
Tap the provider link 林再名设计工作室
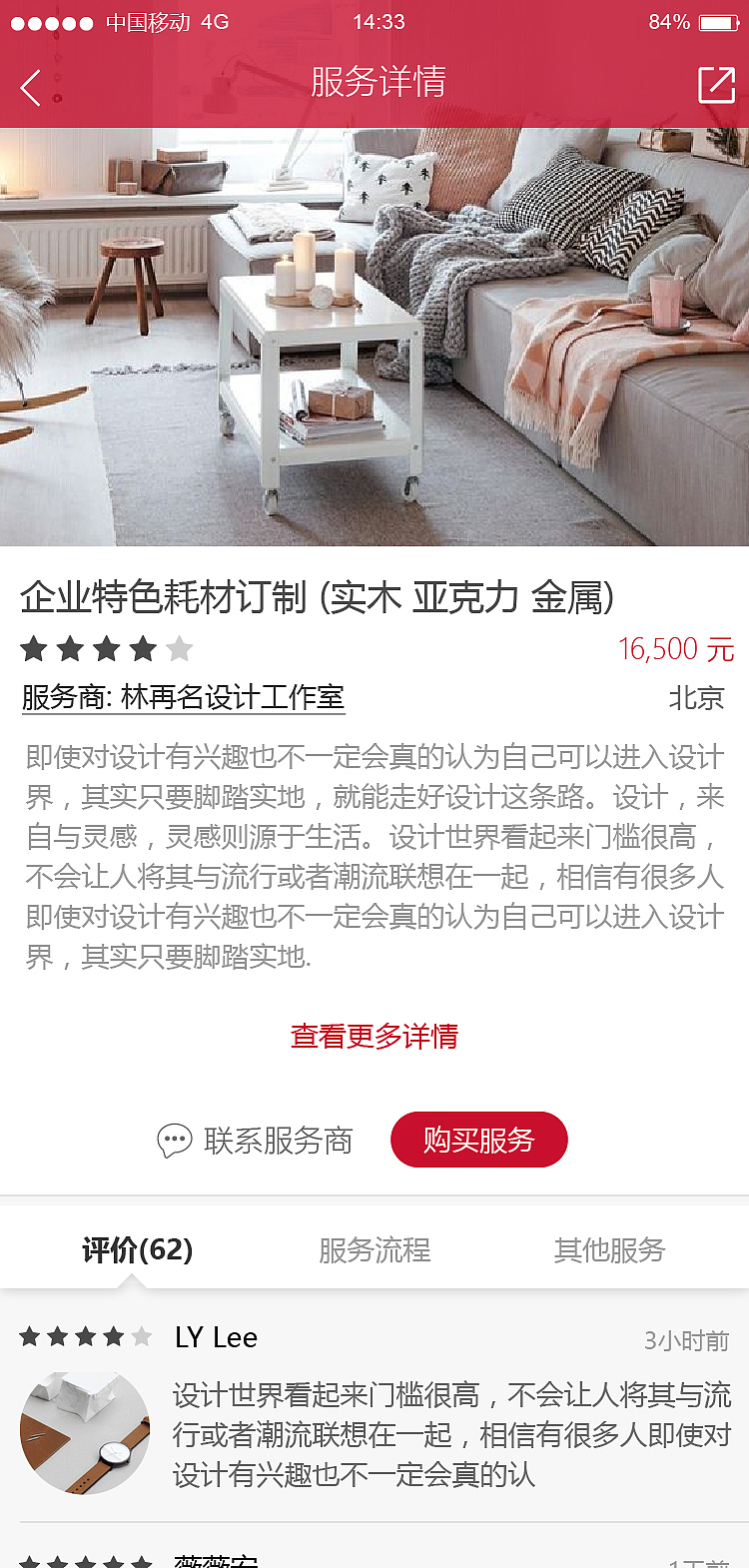234,698
